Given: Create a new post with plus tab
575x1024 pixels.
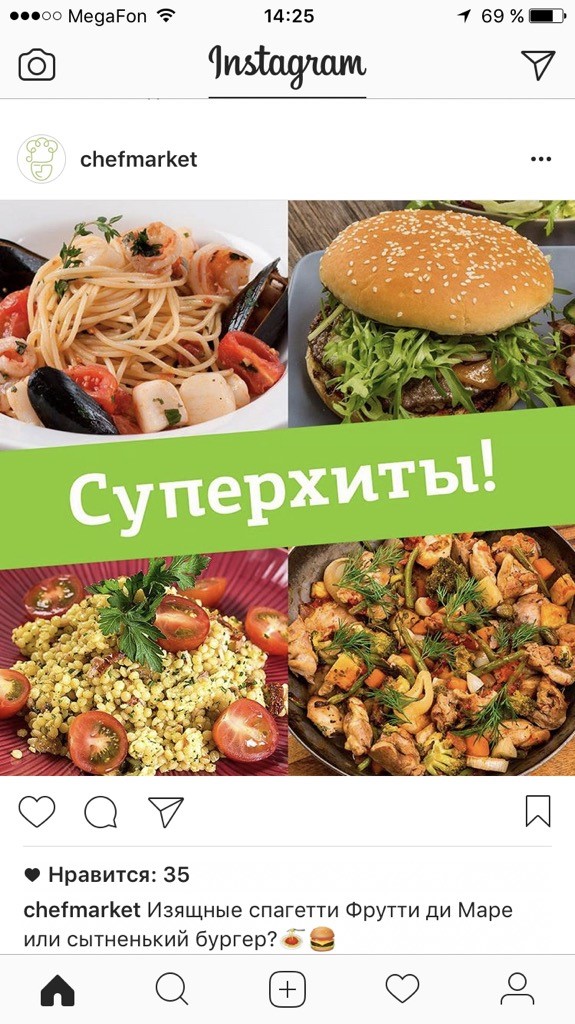Looking at the screenshot, I should 288,989.
